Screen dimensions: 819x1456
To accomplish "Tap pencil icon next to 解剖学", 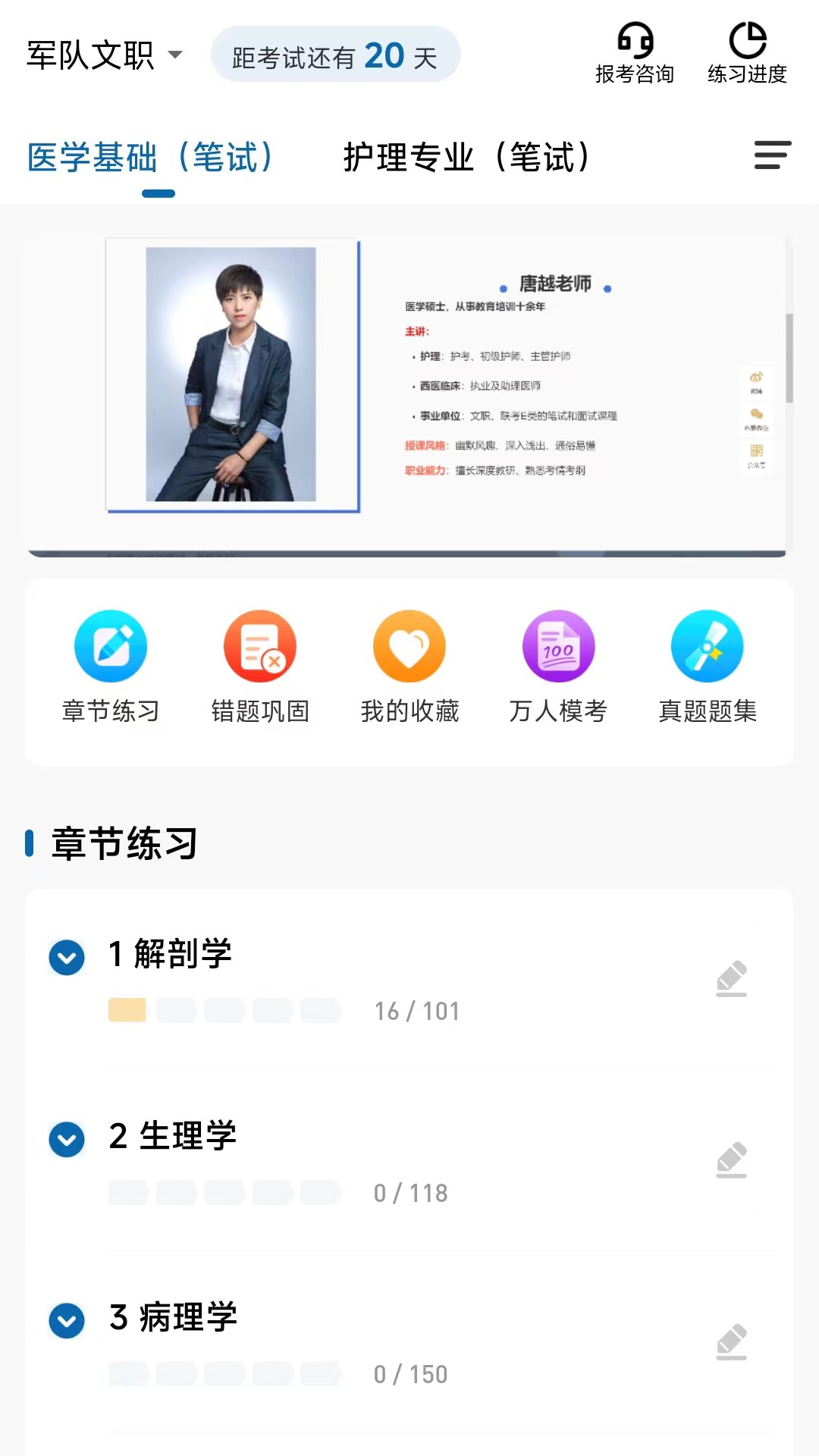I will (x=731, y=980).
